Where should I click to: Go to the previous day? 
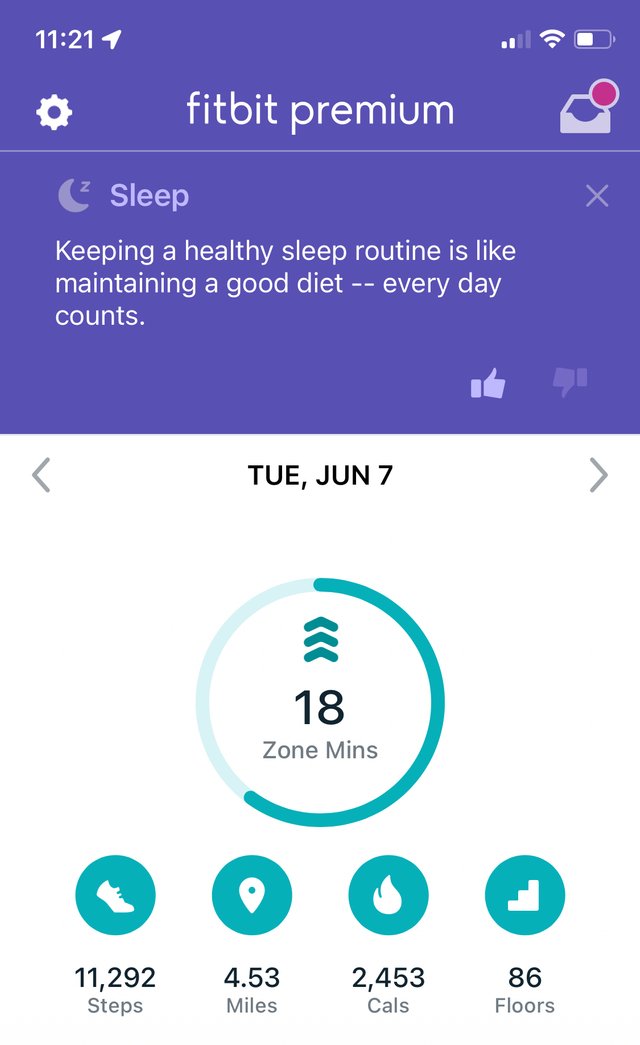[x=41, y=475]
